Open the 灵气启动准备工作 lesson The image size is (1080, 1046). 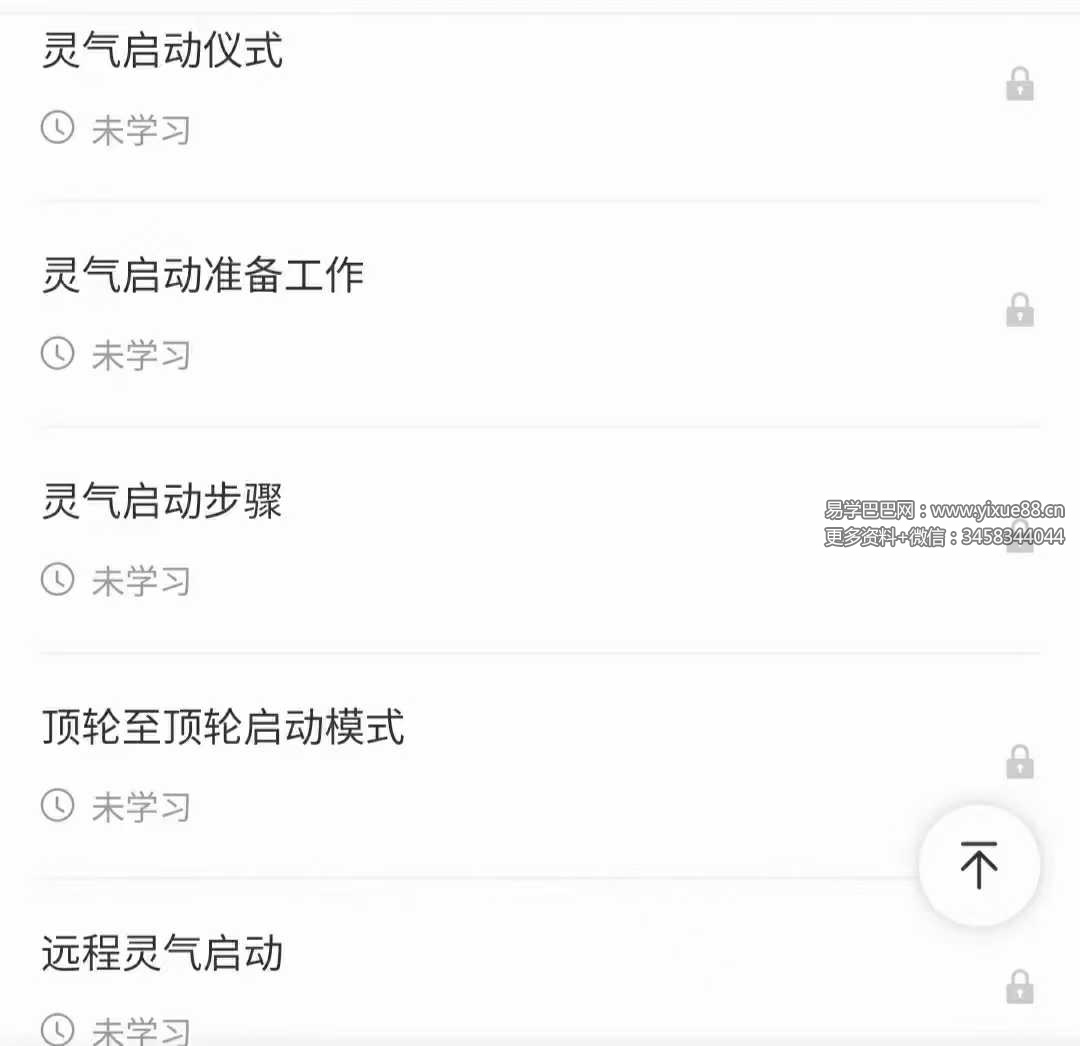(x=203, y=276)
